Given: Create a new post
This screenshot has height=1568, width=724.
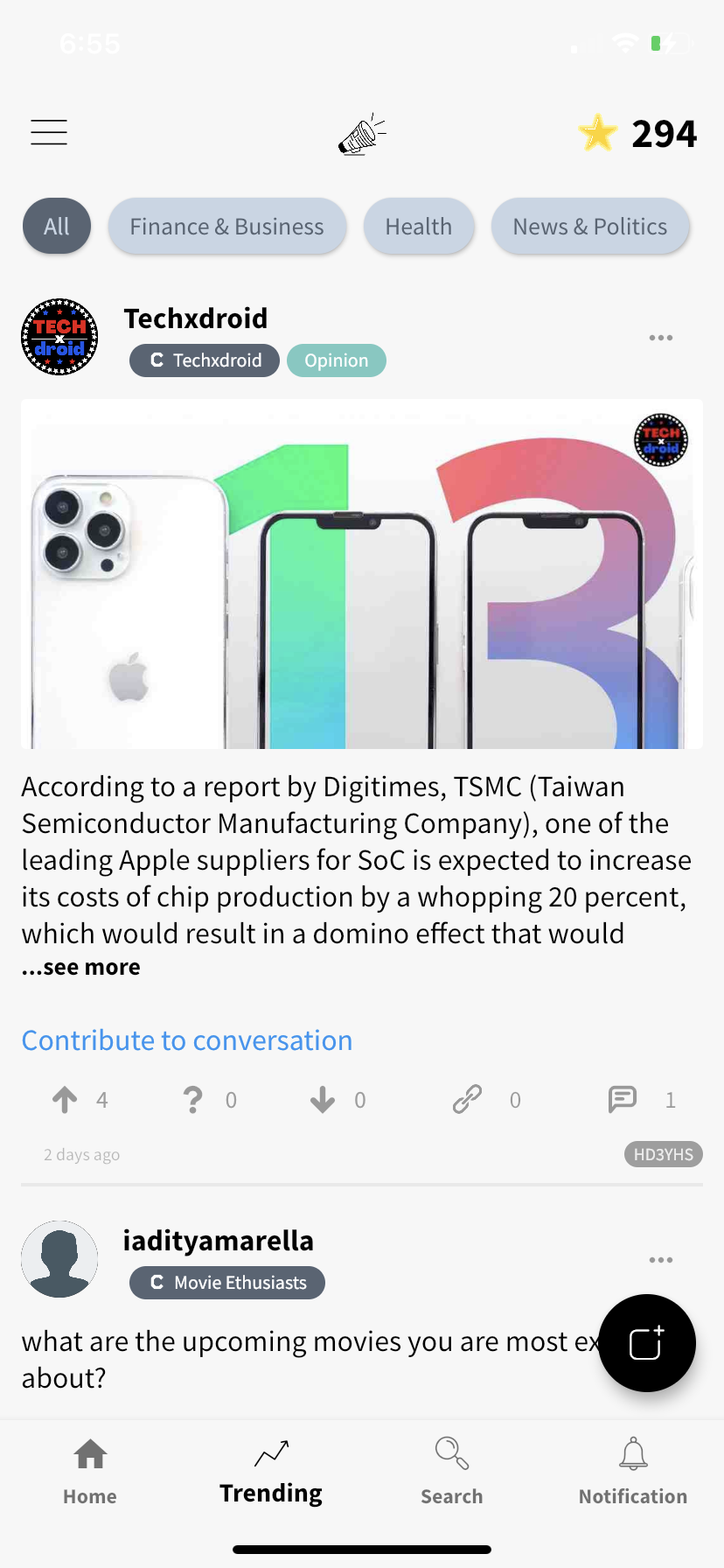Looking at the screenshot, I should [646, 1343].
